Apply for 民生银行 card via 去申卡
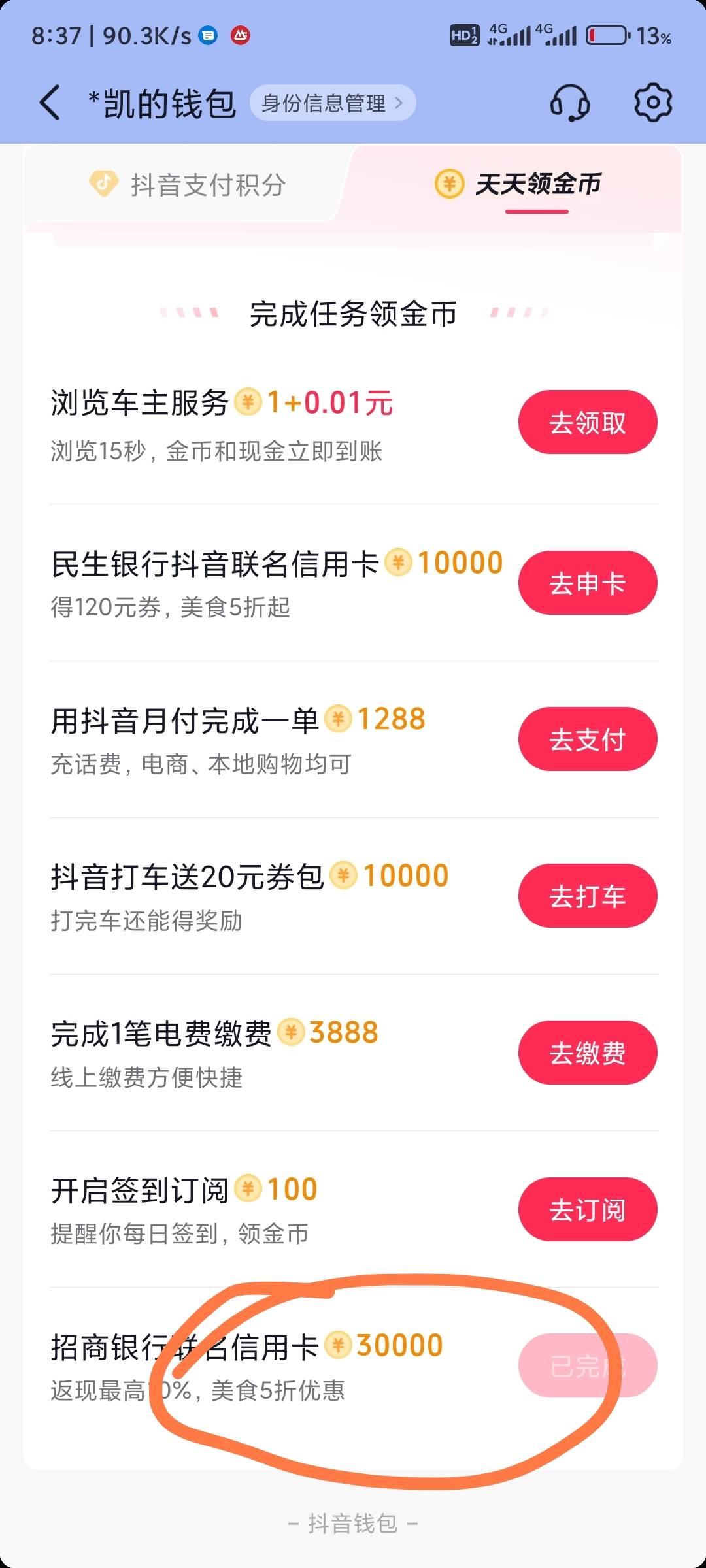Screen dimensions: 706x1568 (587, 583)
